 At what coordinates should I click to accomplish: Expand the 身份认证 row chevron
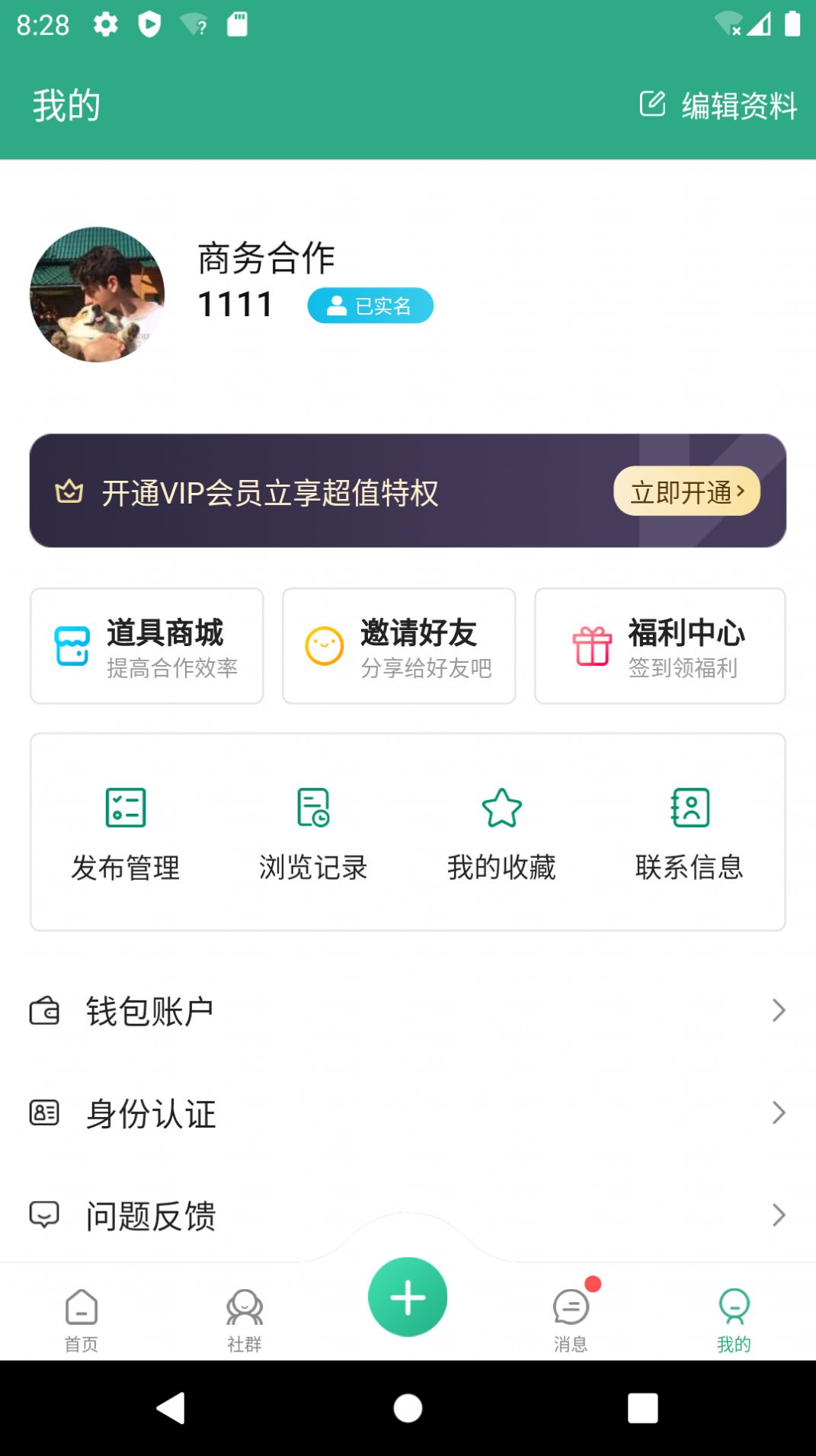(x=778, y=1114)
